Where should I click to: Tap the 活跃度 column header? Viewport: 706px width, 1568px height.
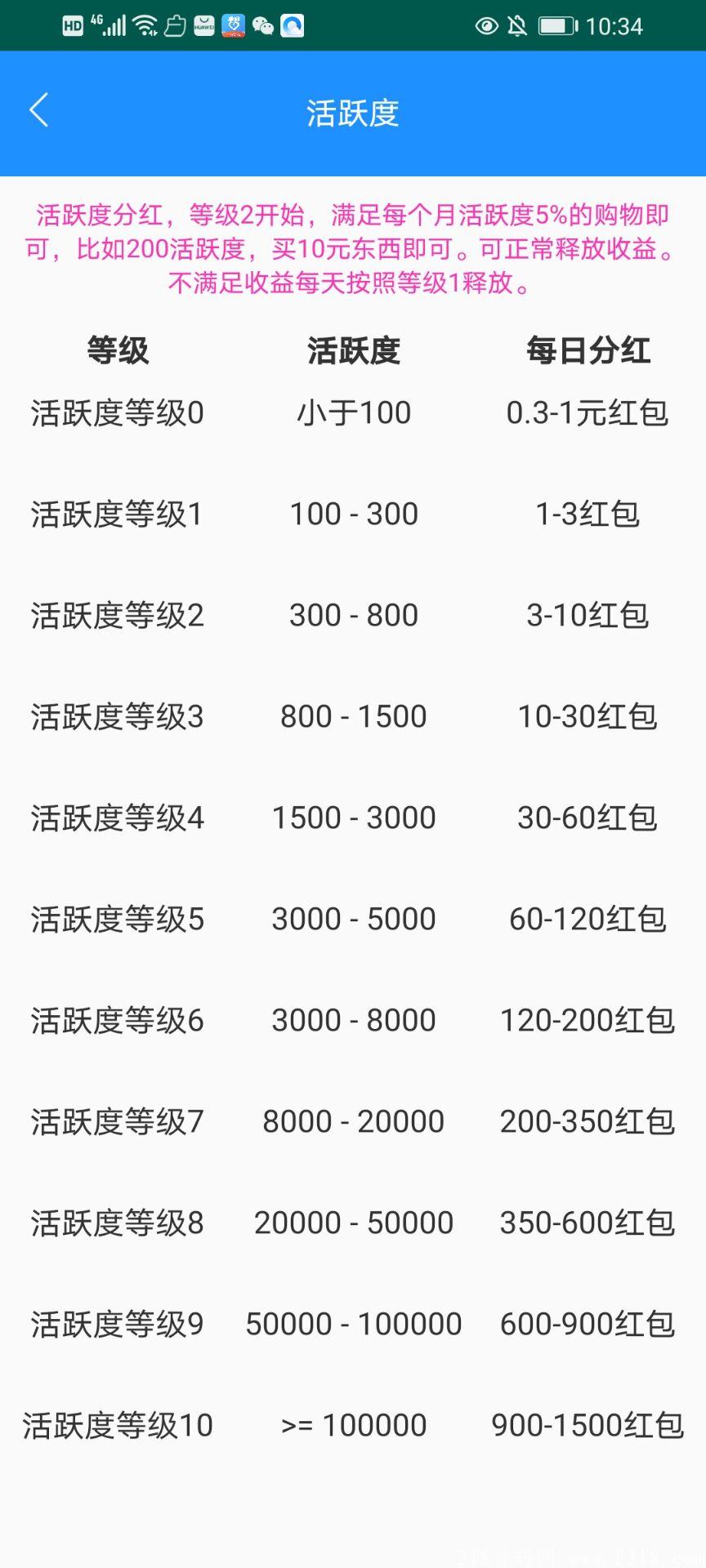353,350
